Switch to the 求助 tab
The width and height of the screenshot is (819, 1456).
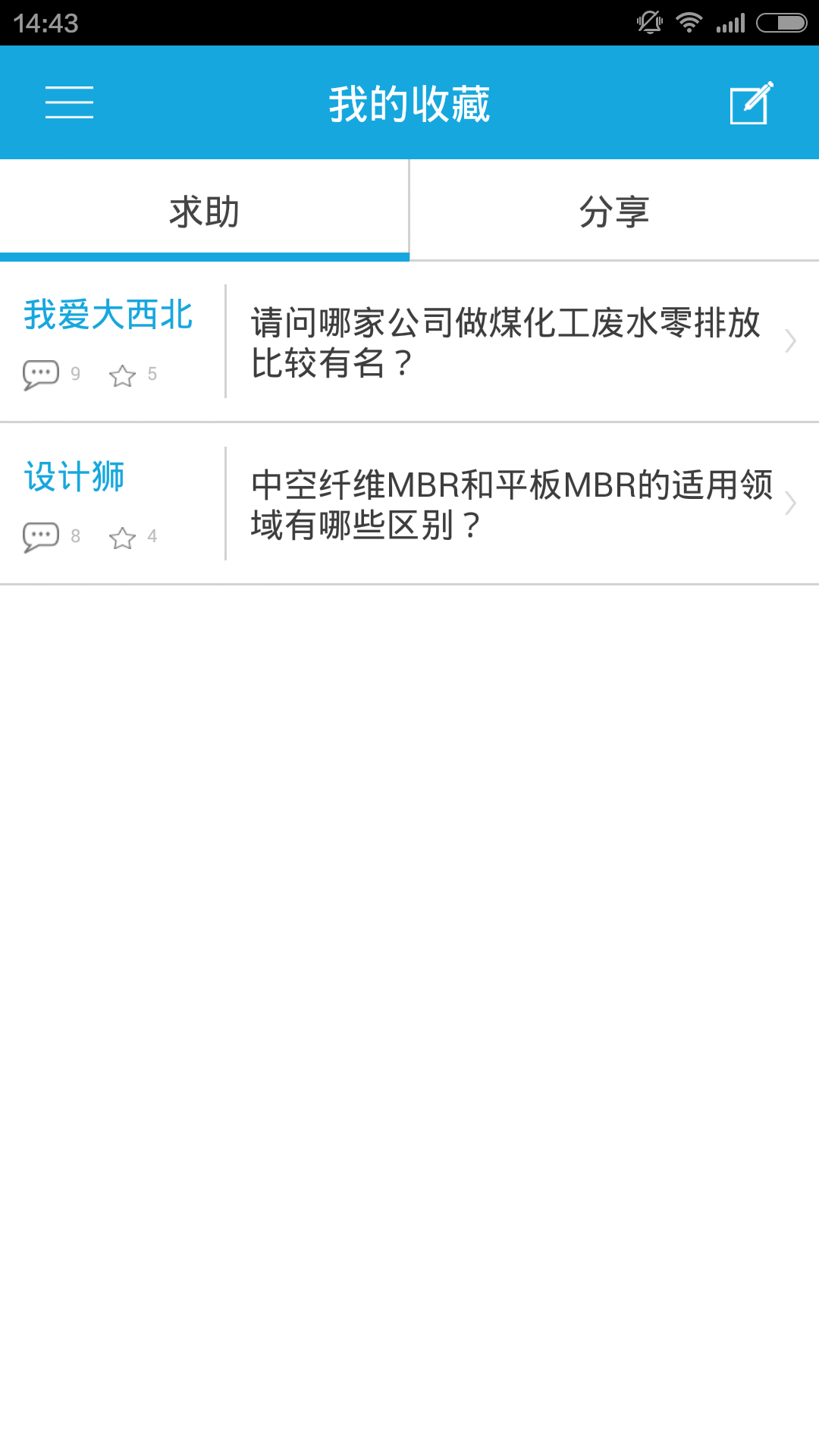204,212
